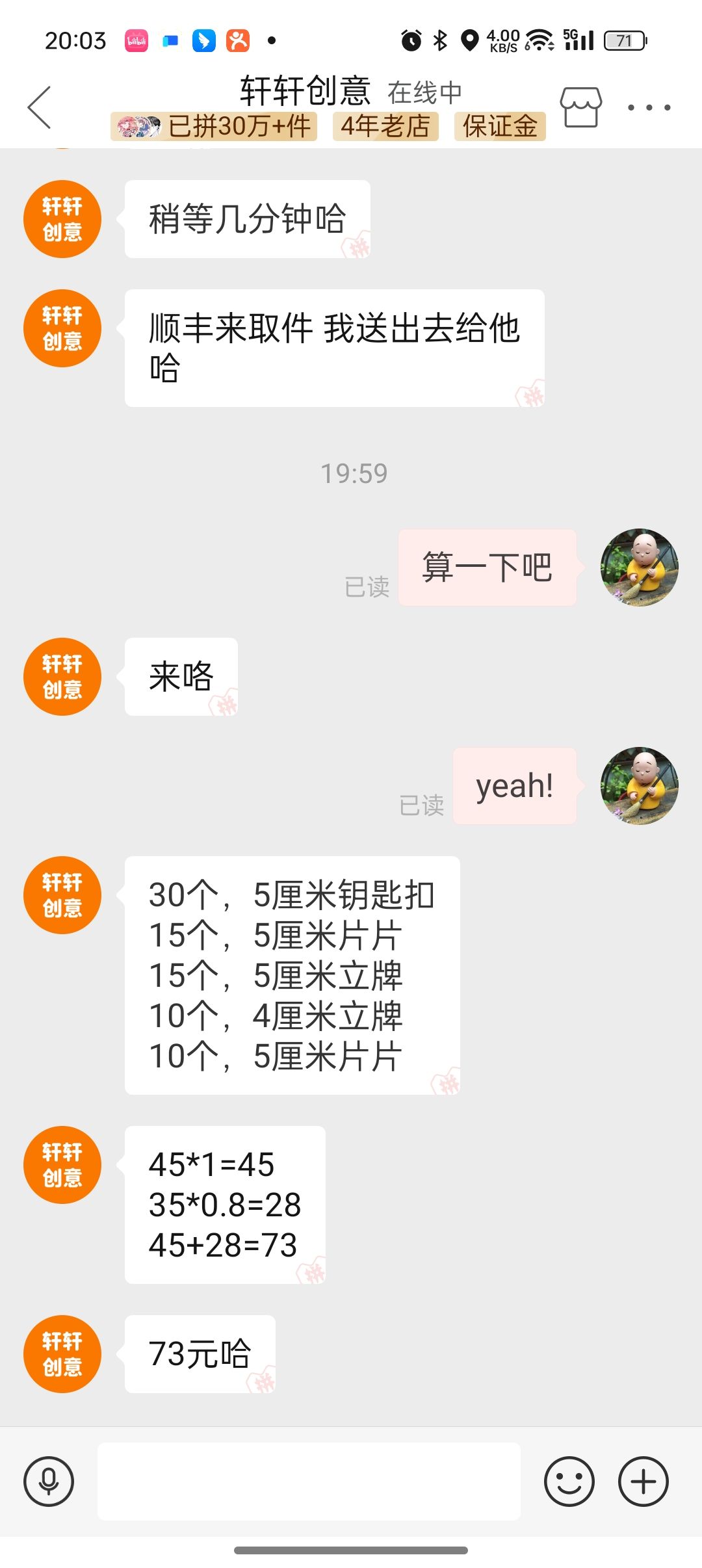
Task: Open the three-dot overflow menu
Action: [x=649, y=108]
